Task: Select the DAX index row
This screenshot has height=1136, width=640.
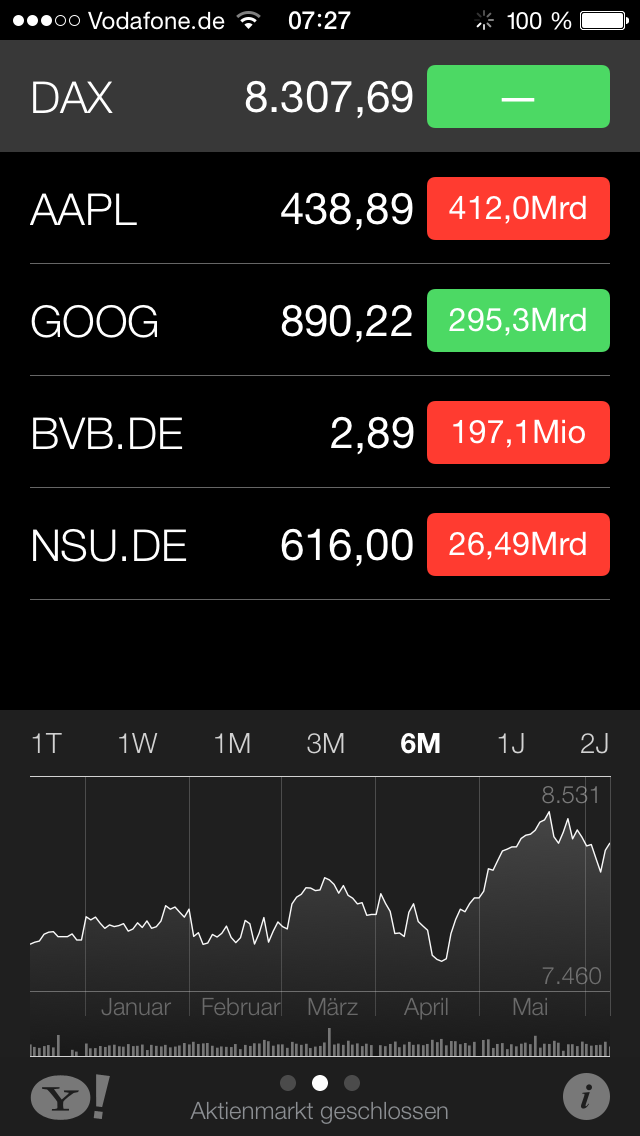Action: 320,96
